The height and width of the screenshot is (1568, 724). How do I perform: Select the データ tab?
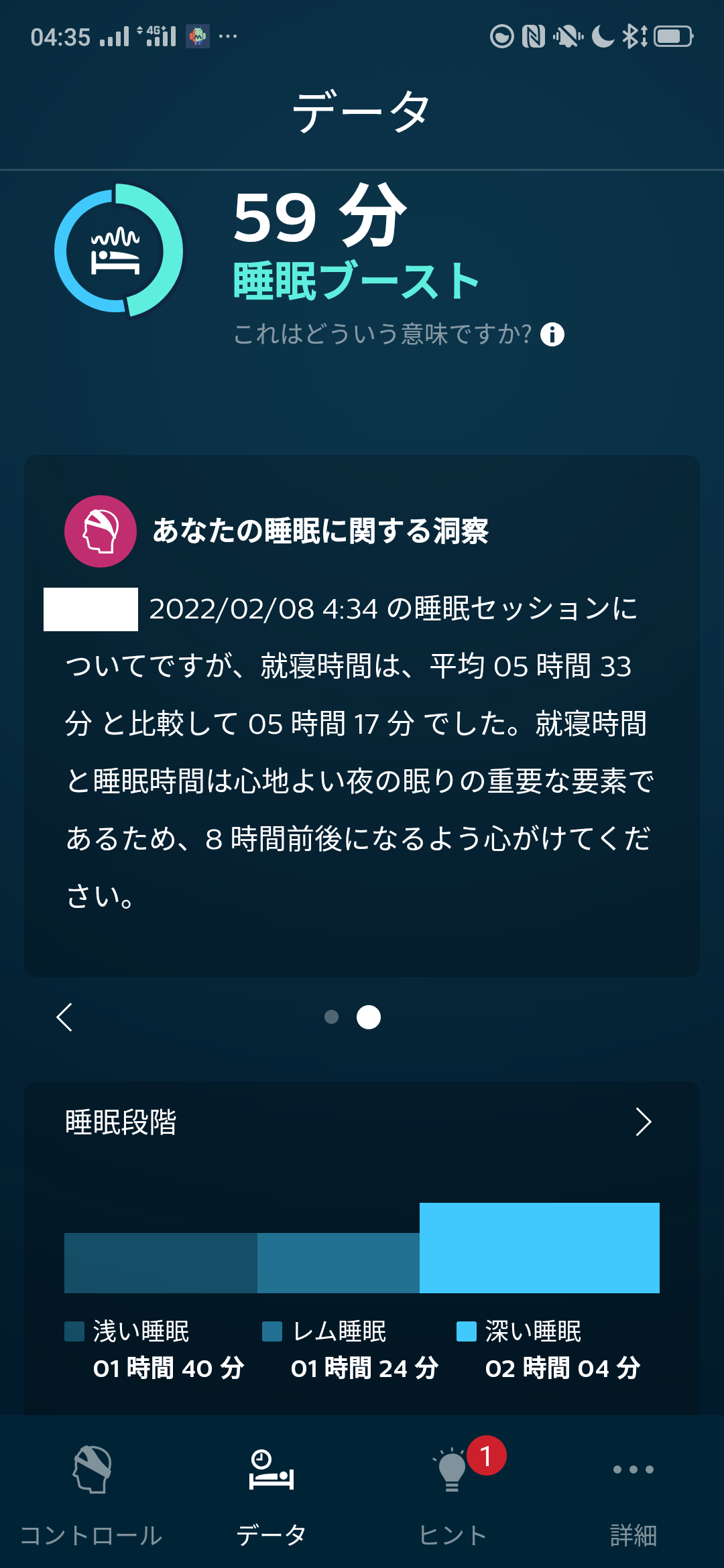pyautogui.click(x=271, y=1496)
